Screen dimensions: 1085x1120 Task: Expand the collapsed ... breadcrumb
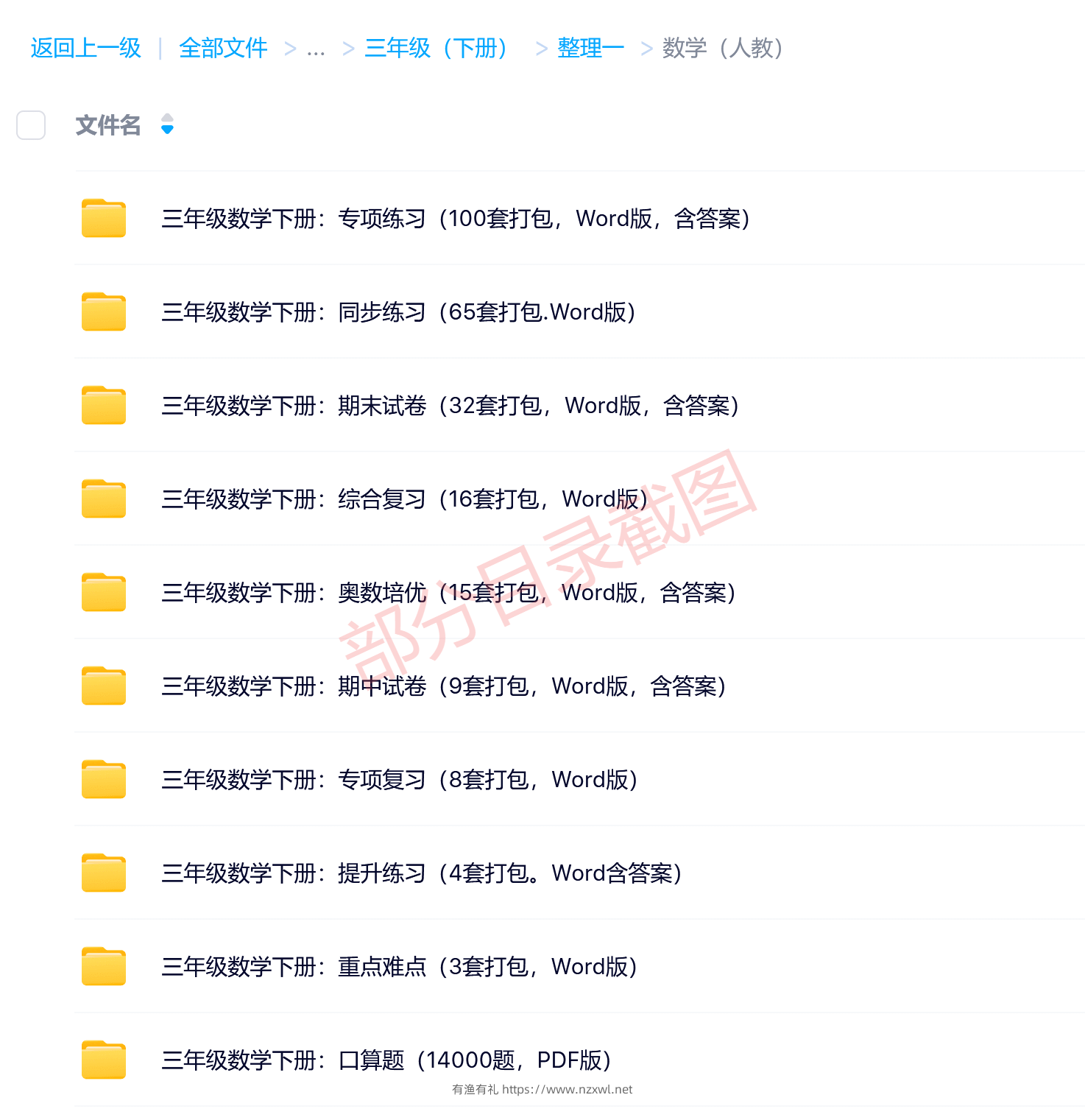click(x=316, y=49)
